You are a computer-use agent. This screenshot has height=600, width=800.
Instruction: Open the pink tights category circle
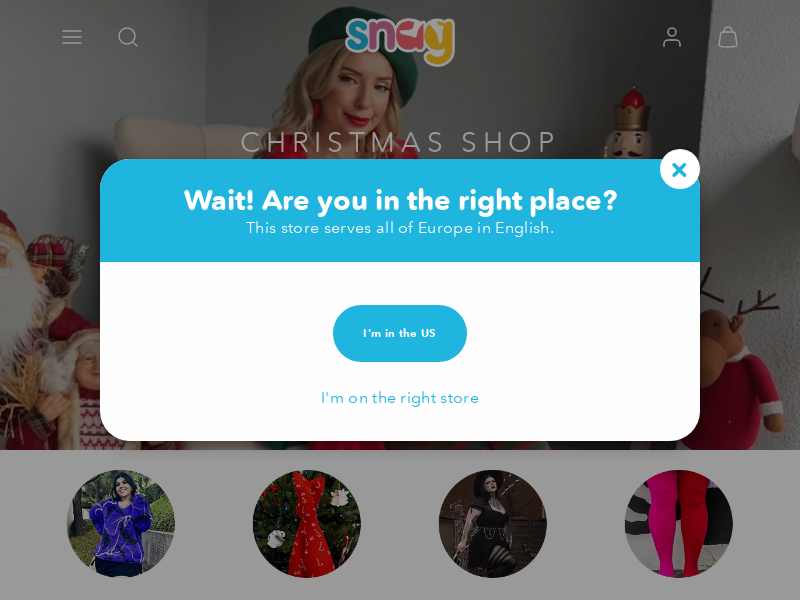click(679, 523)
